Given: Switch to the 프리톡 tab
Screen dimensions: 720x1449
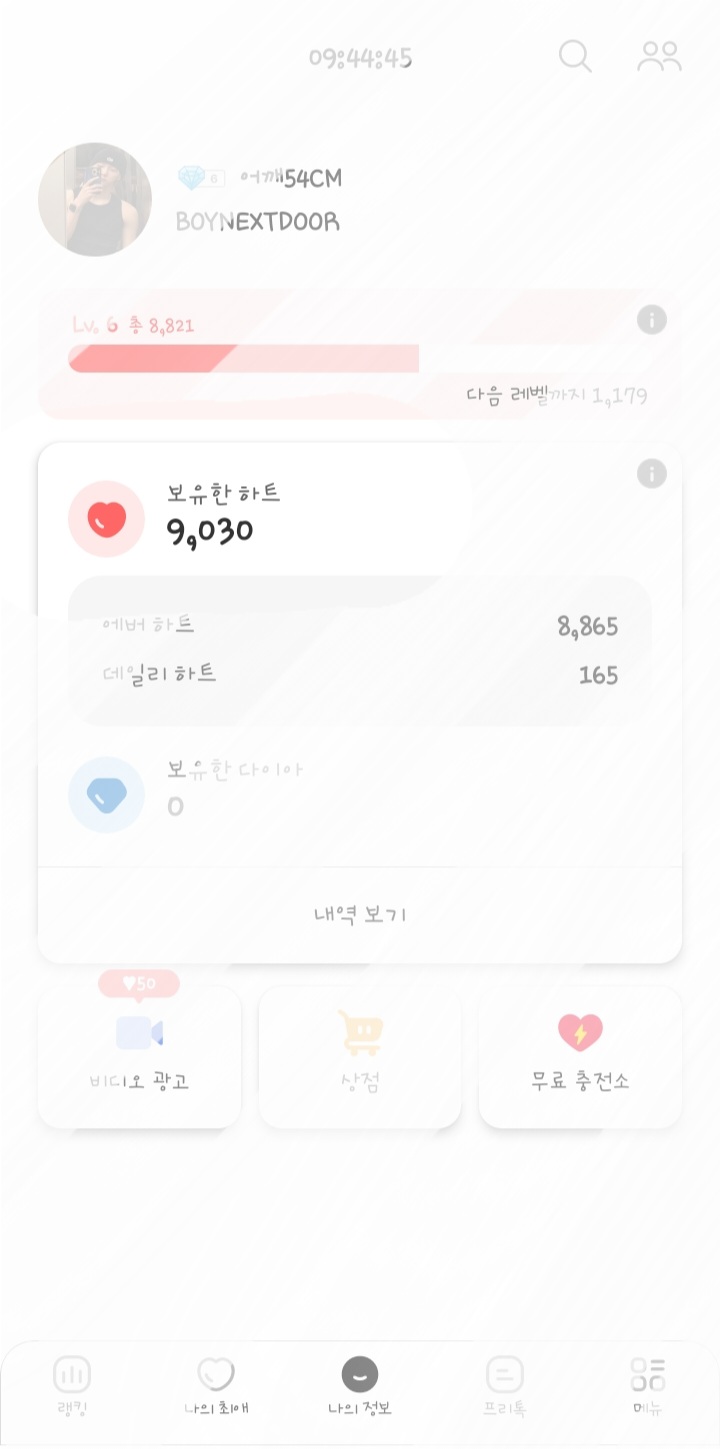Looking at the screenshot, I should (x=504, y=1386).
